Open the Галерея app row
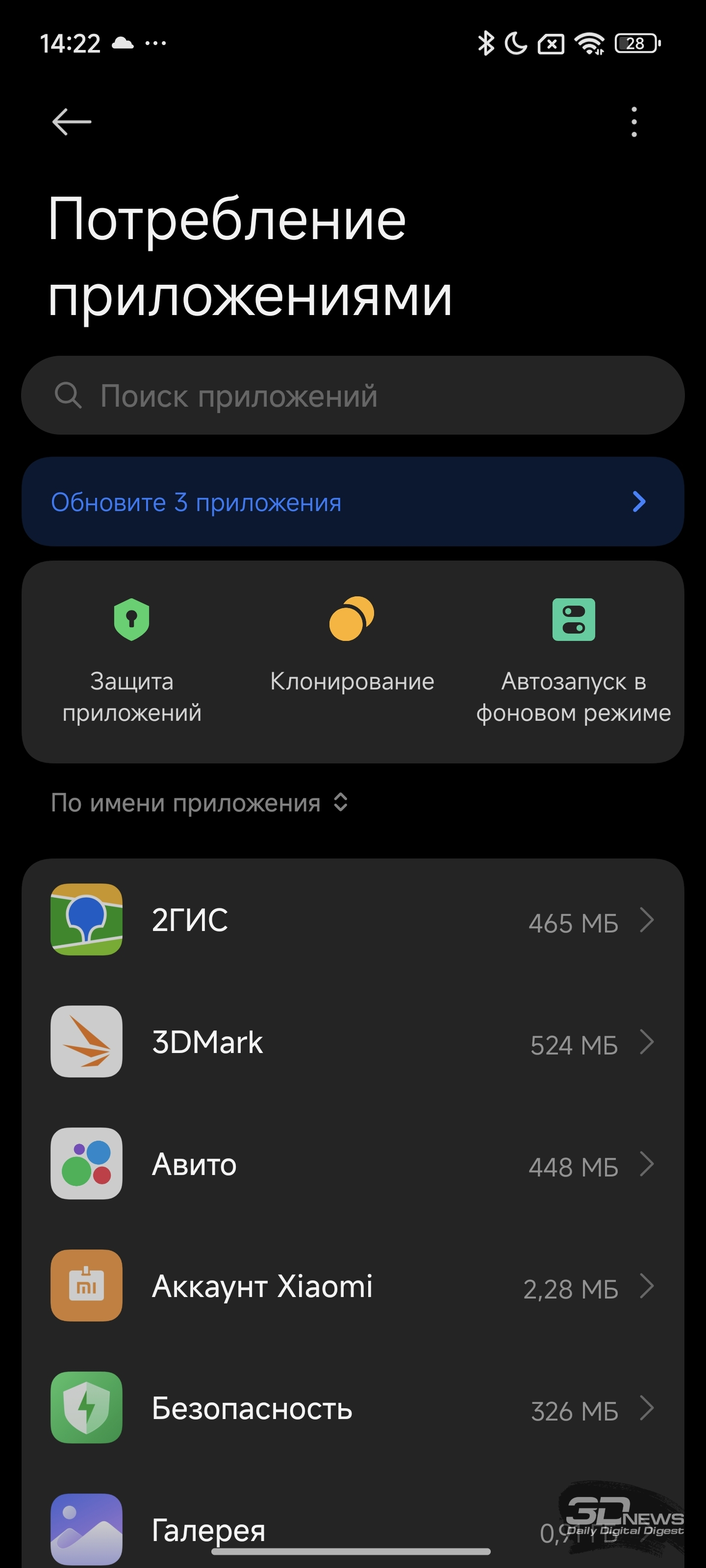Viewport: 706px width, 1568px height. tap(353, 1529)
